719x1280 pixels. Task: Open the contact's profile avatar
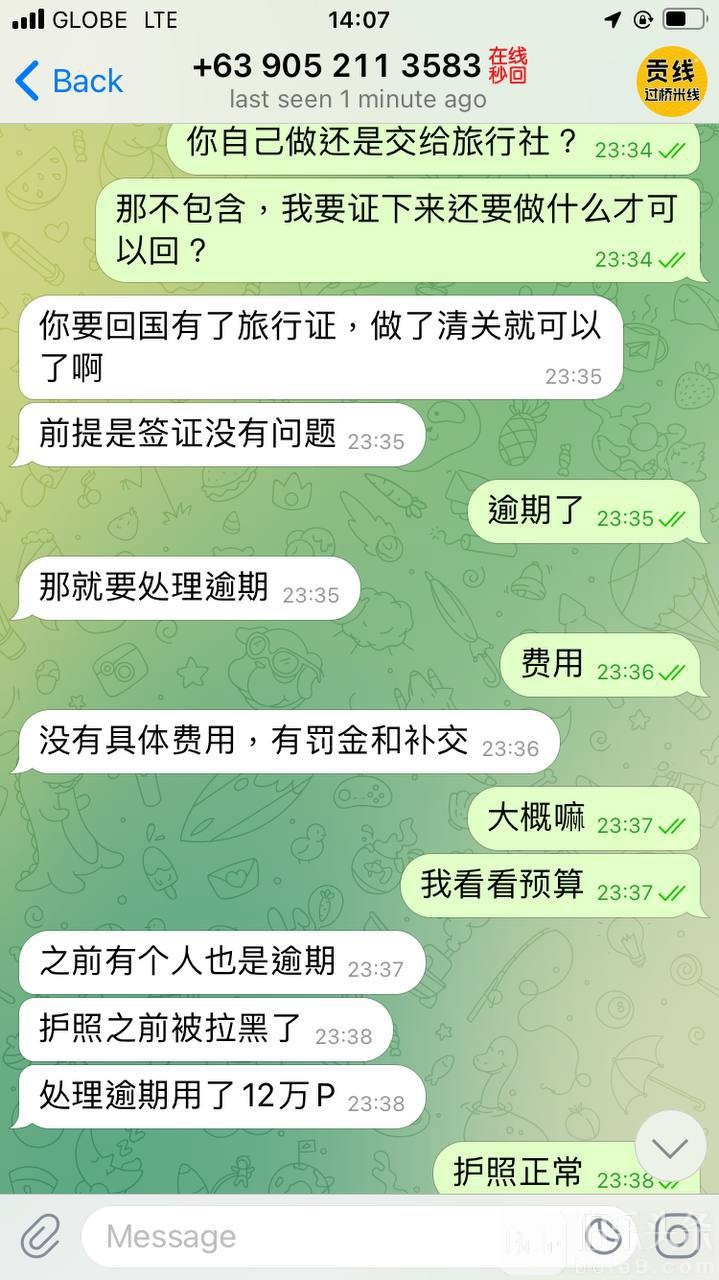coord(671,81)
